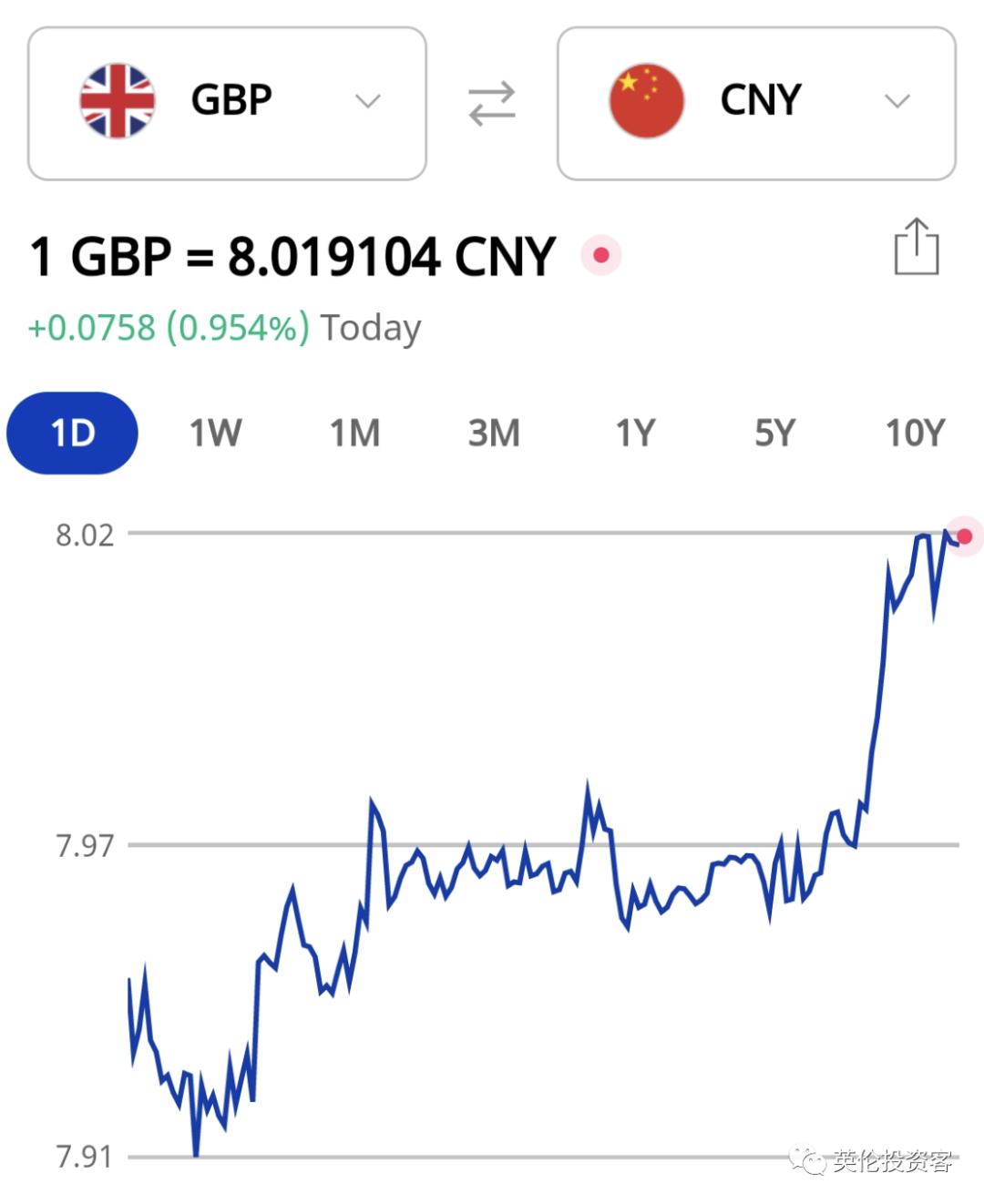Viewport: 984px width, 1204px height.
Task: Click the exchange rate text 1 GBP = 8.019104 CNY
Action: pyautogui.click(x=290, y=256)
